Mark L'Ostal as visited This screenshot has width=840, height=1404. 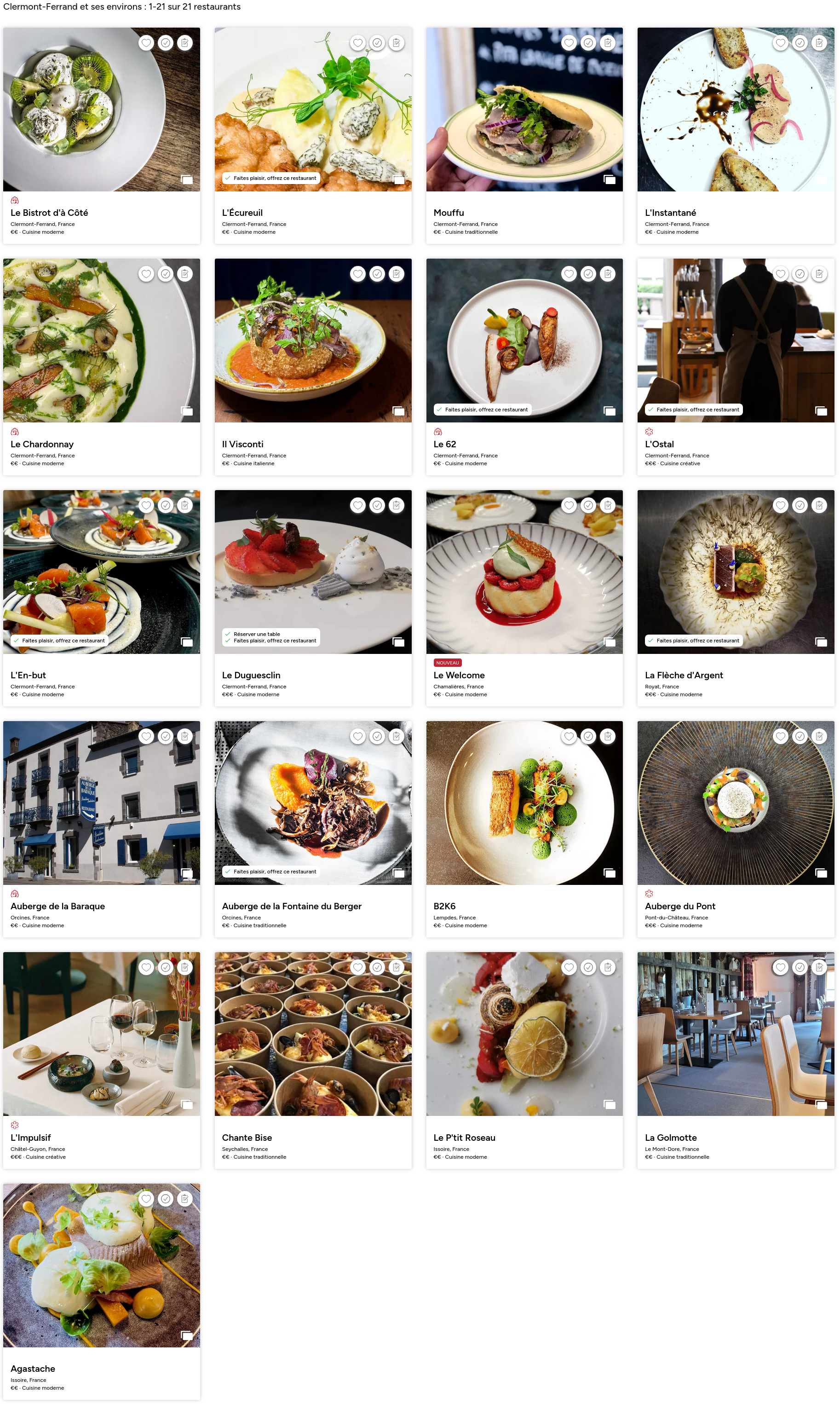click(800, 275)
